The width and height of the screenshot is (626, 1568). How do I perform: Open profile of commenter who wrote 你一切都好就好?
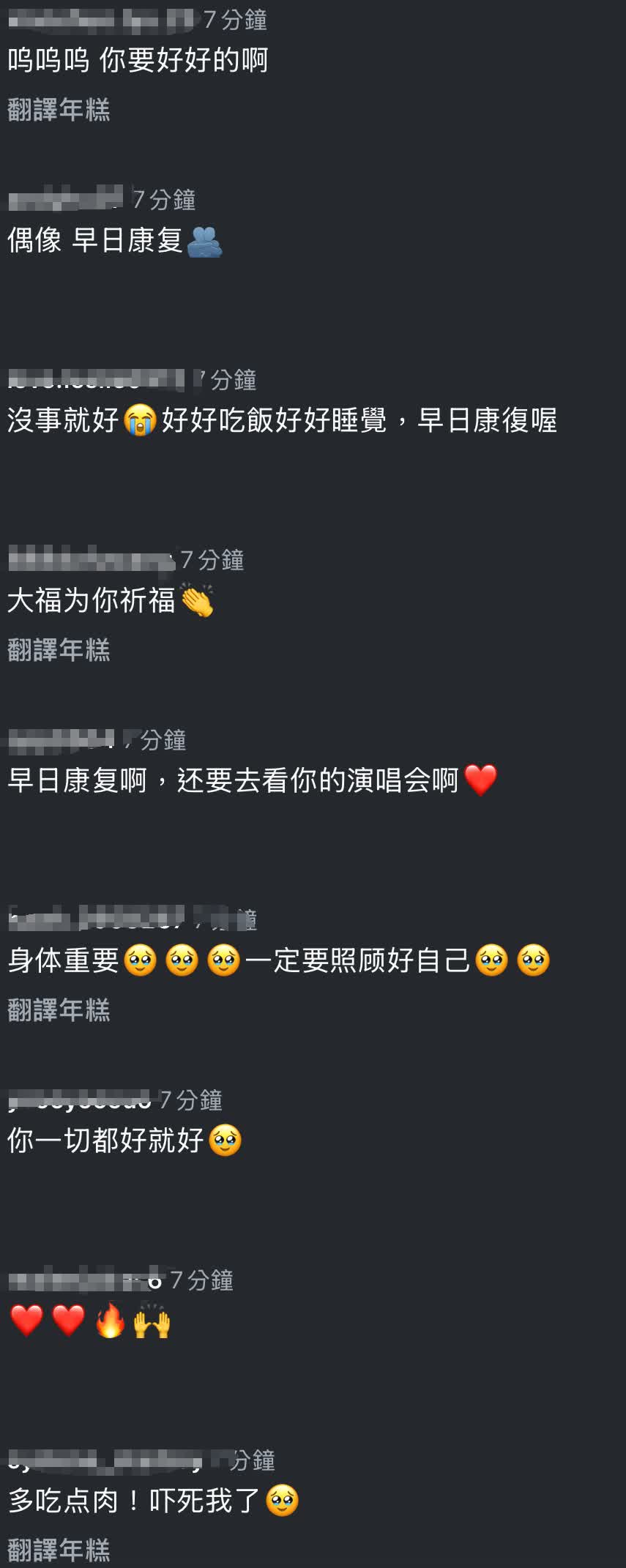coord(79,1100)
